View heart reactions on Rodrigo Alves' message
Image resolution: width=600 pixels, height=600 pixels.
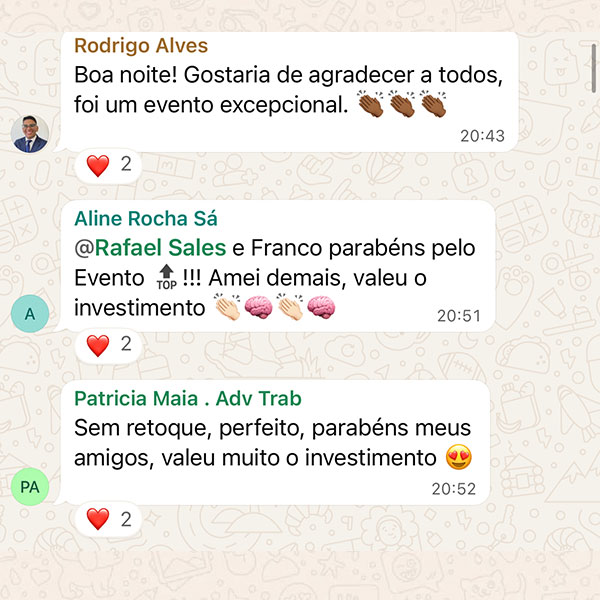[x=109, y=166]
